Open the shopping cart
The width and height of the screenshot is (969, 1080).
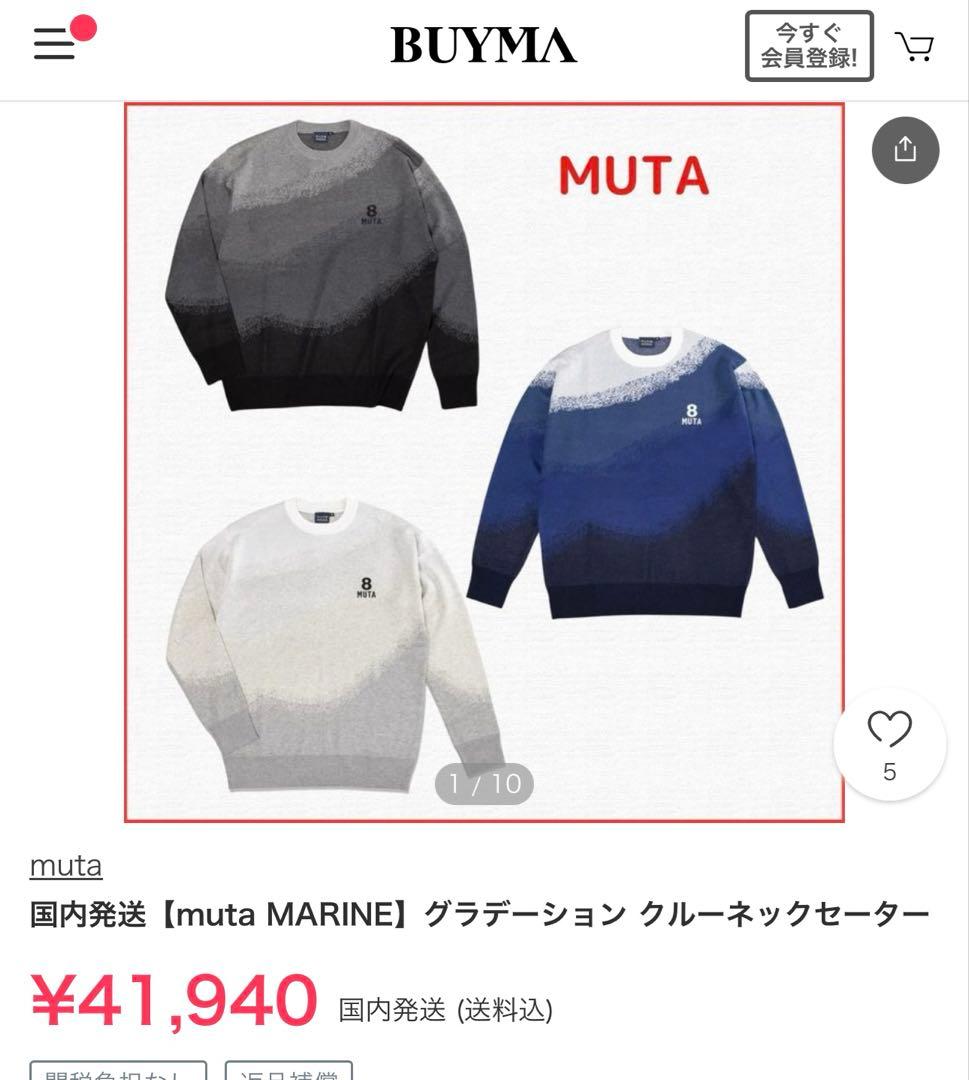pyautogui.click(x=914, y=46)
